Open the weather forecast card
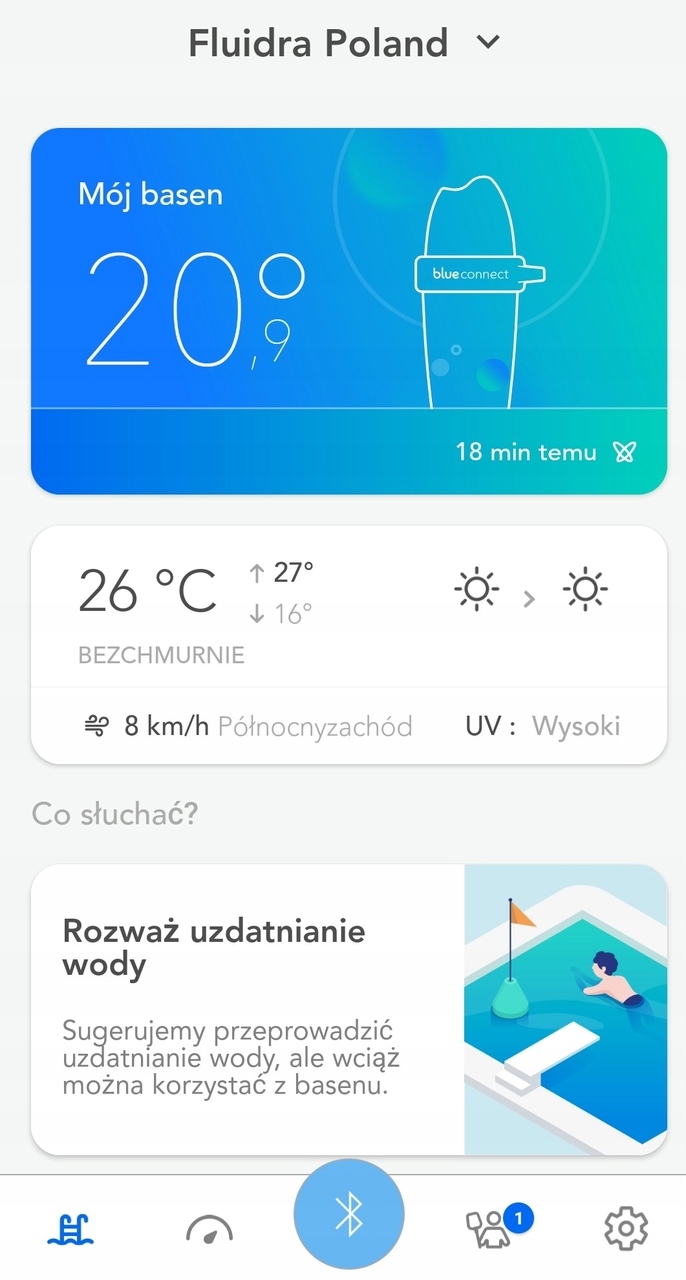 [x=348, y=644]
